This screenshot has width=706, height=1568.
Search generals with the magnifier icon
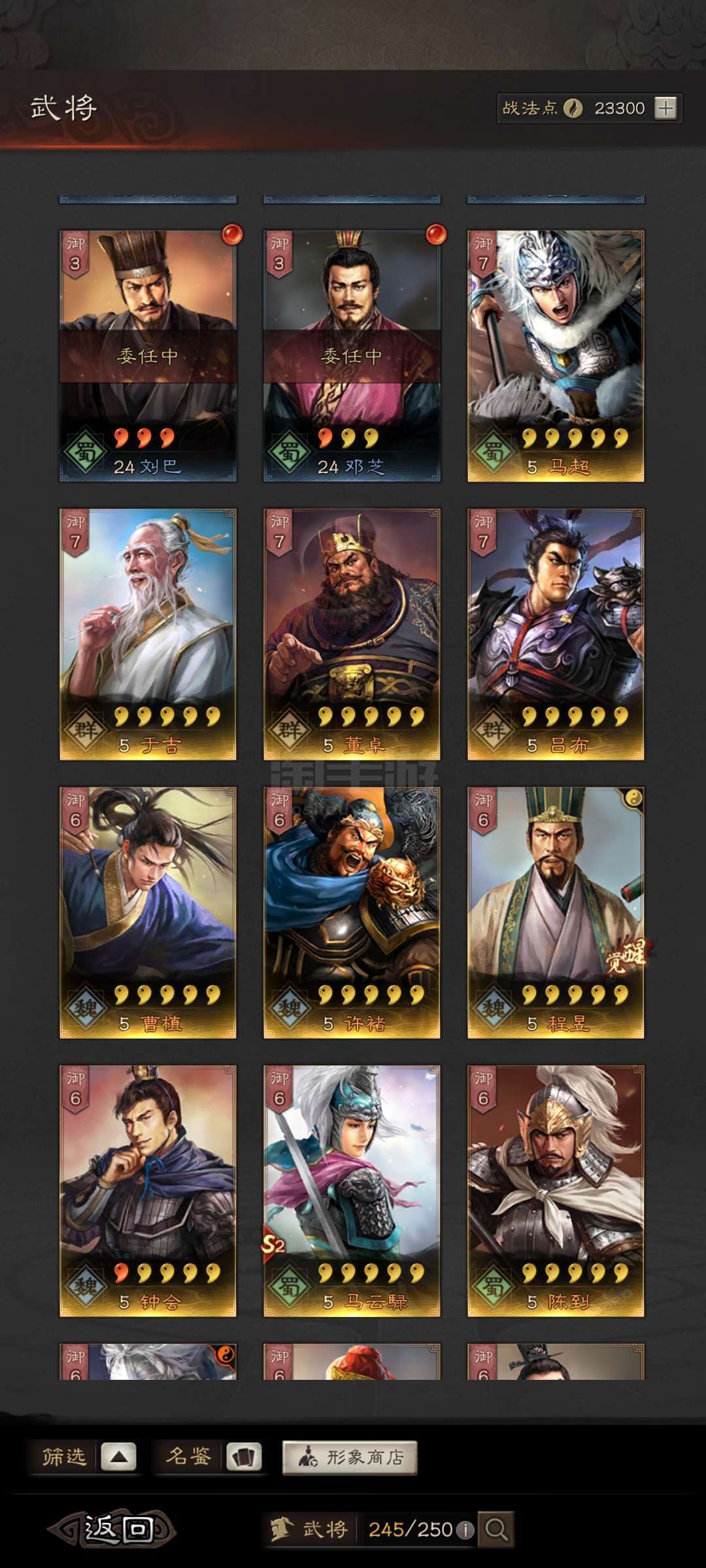coord(496,1529)
